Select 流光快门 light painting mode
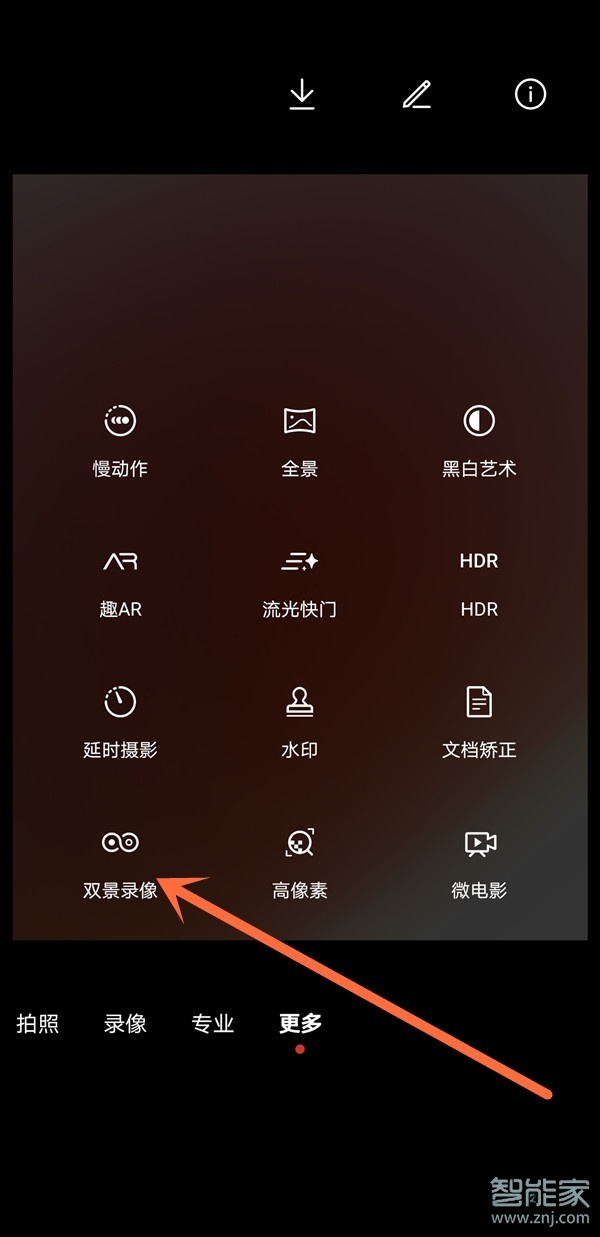This screenshot has width=600, height=1237. 300,582
